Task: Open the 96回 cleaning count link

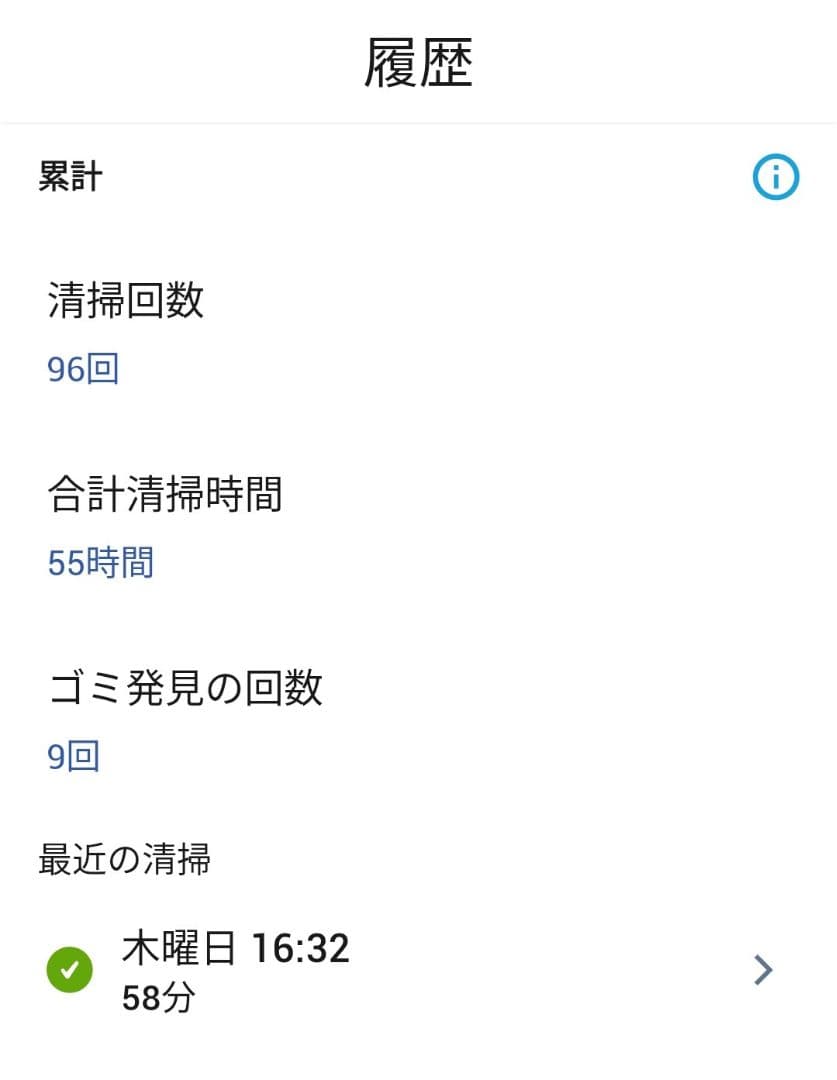Action: [x=84, y=369]
